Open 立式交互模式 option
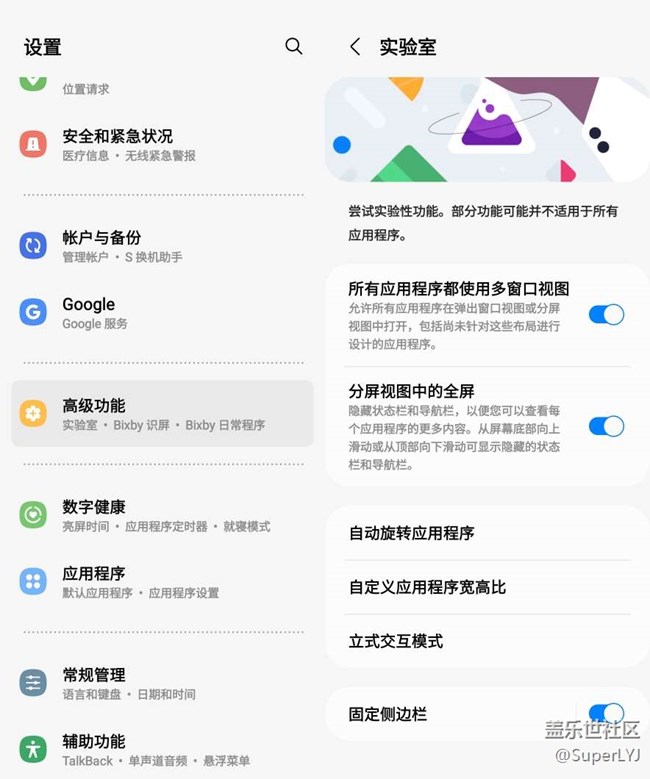This screenshot has height=779, width=650. click(x=488, y=641)
